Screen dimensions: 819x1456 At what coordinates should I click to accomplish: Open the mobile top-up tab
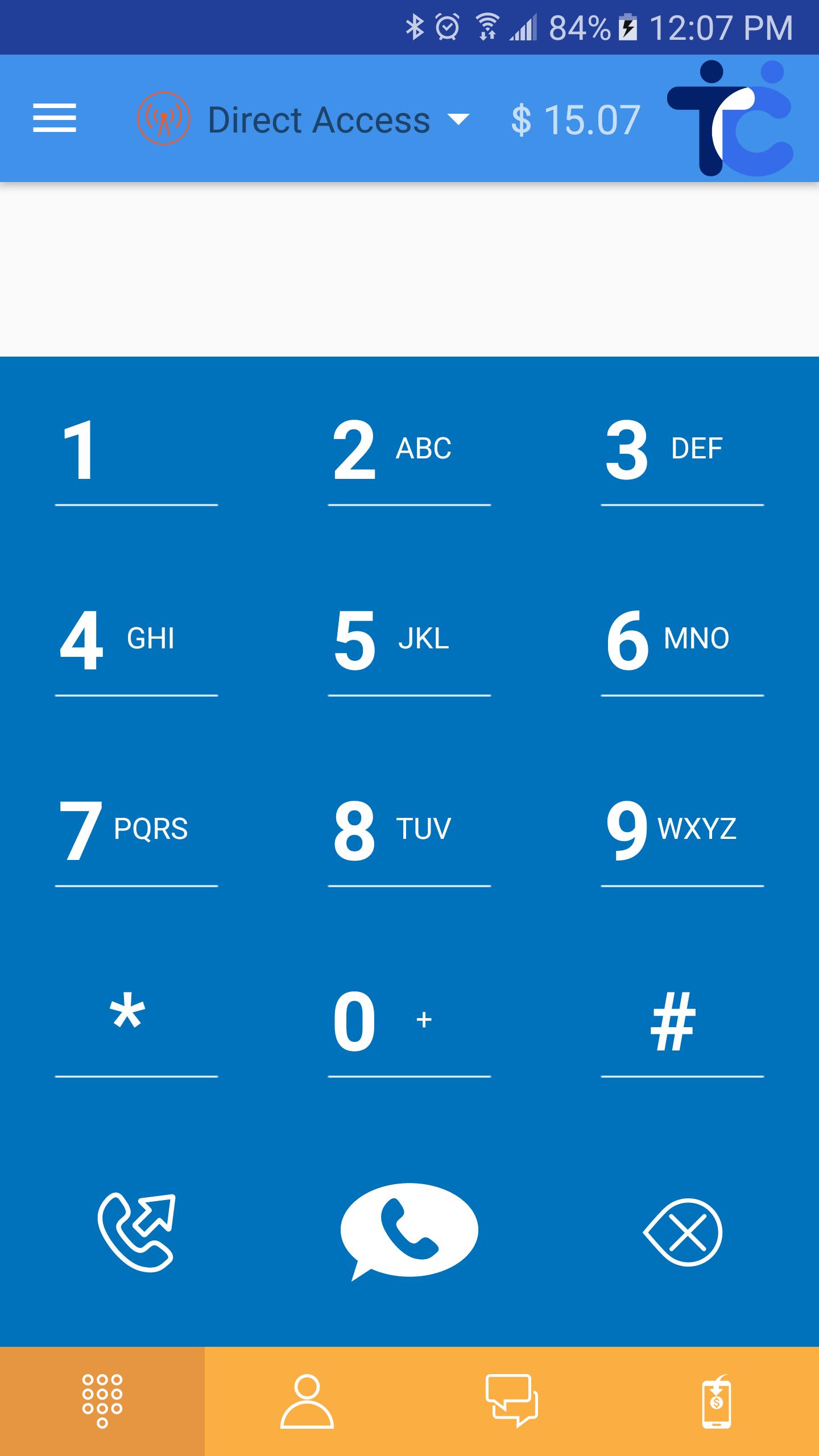click(717, 1401)
